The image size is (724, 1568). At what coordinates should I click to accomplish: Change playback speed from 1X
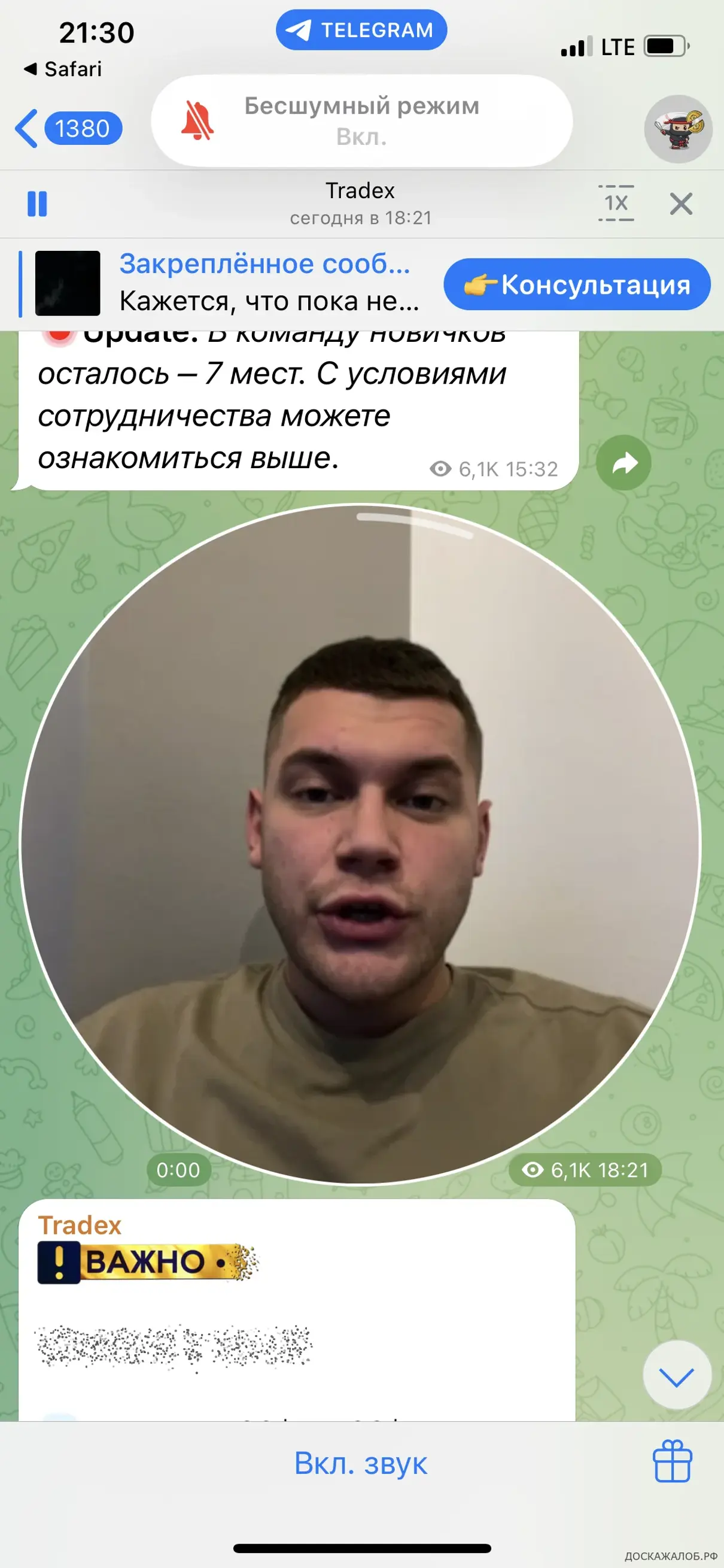coord(616,204)
